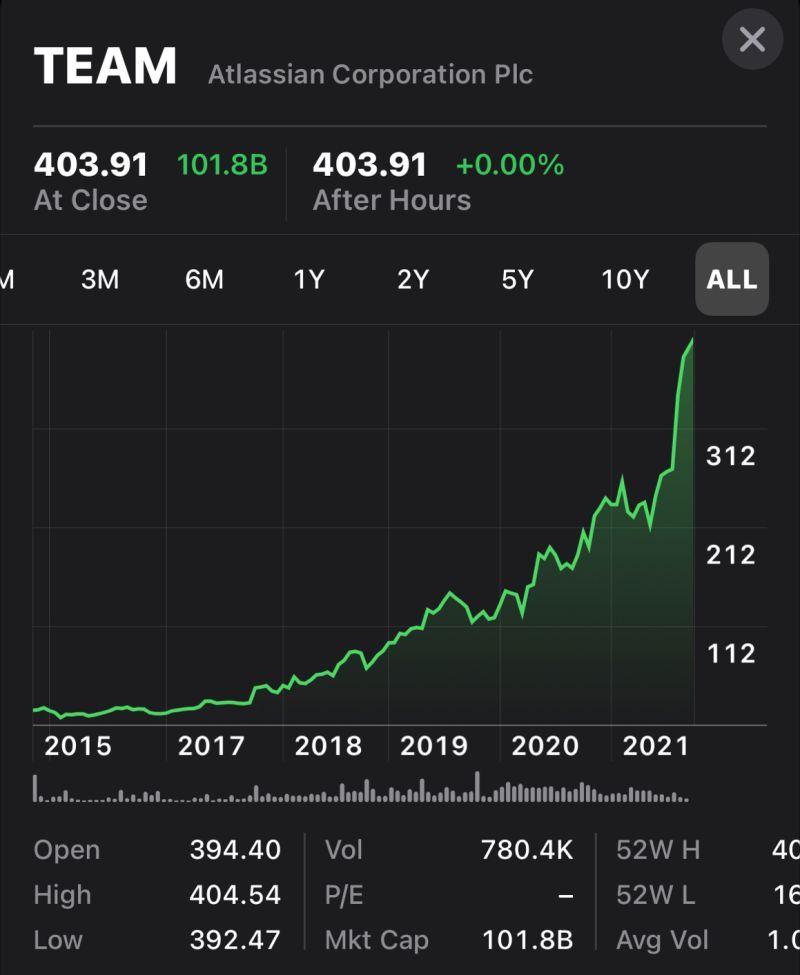Tap the 312 price level on the axis

click(729, 456)
